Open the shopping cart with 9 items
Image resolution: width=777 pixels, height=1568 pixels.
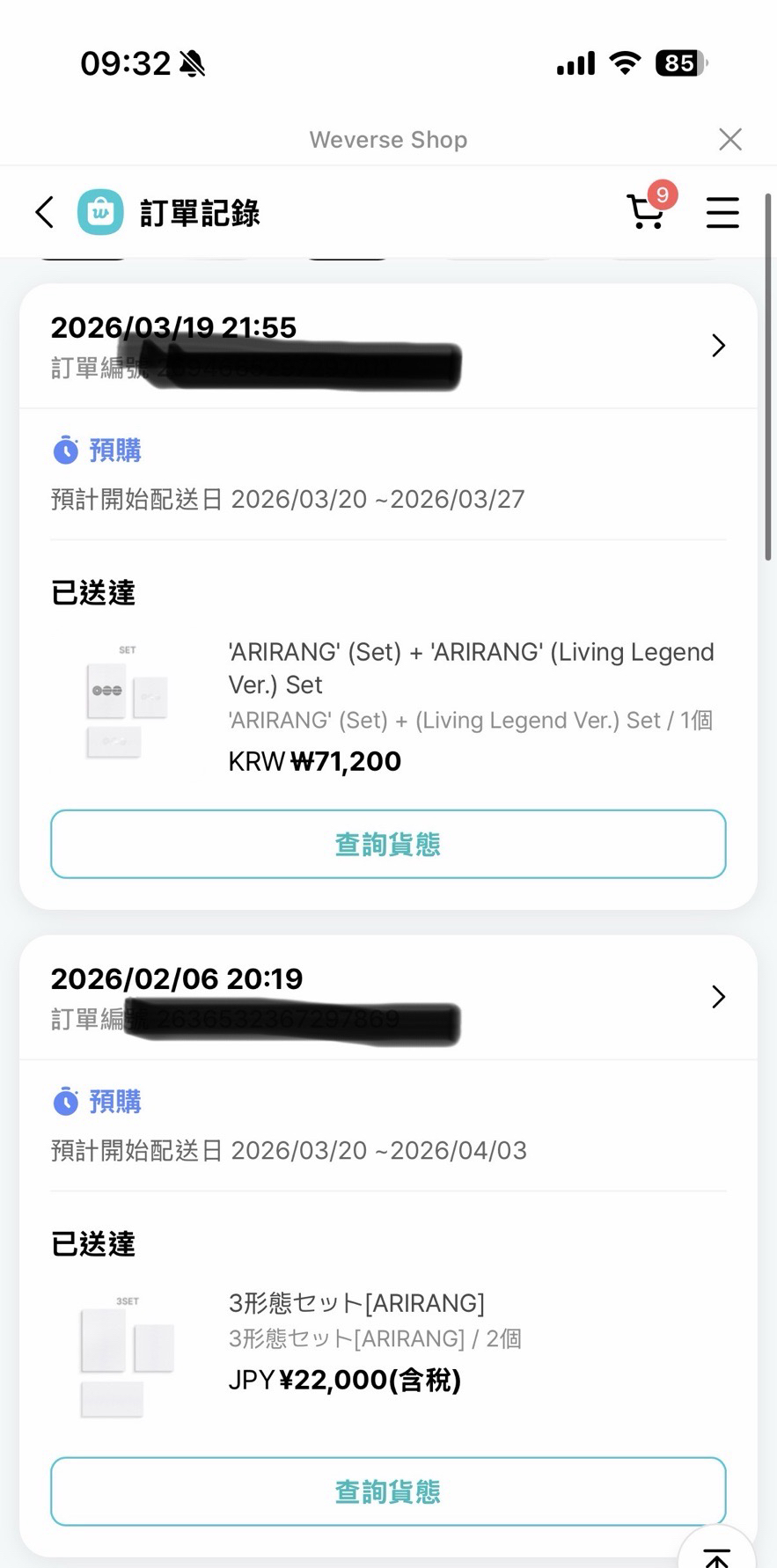click(x=647, y=214)
